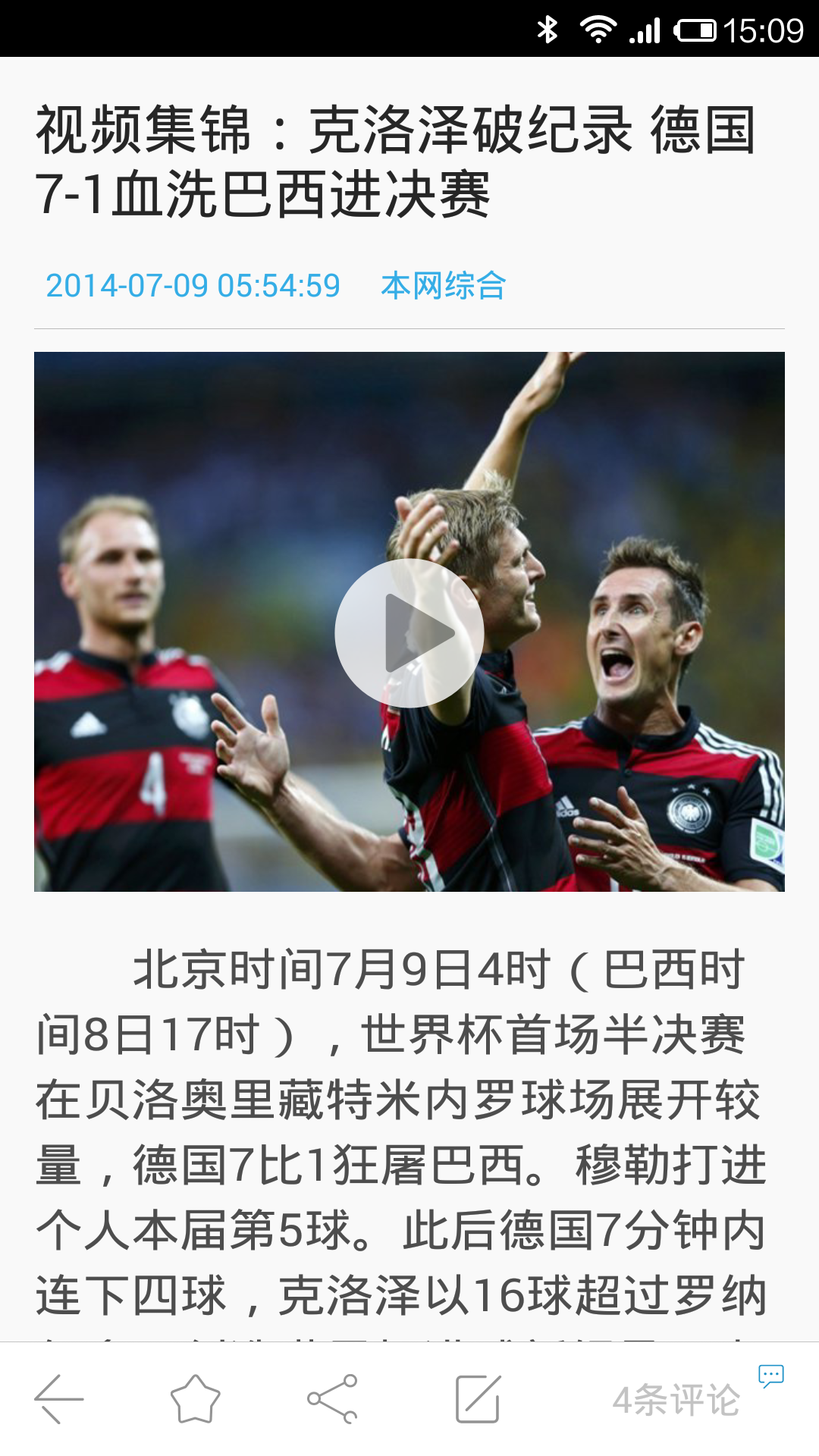Favorite this article with the star
The height and width of the screenshot is (1456, 819).
(x=196, y=1399)
